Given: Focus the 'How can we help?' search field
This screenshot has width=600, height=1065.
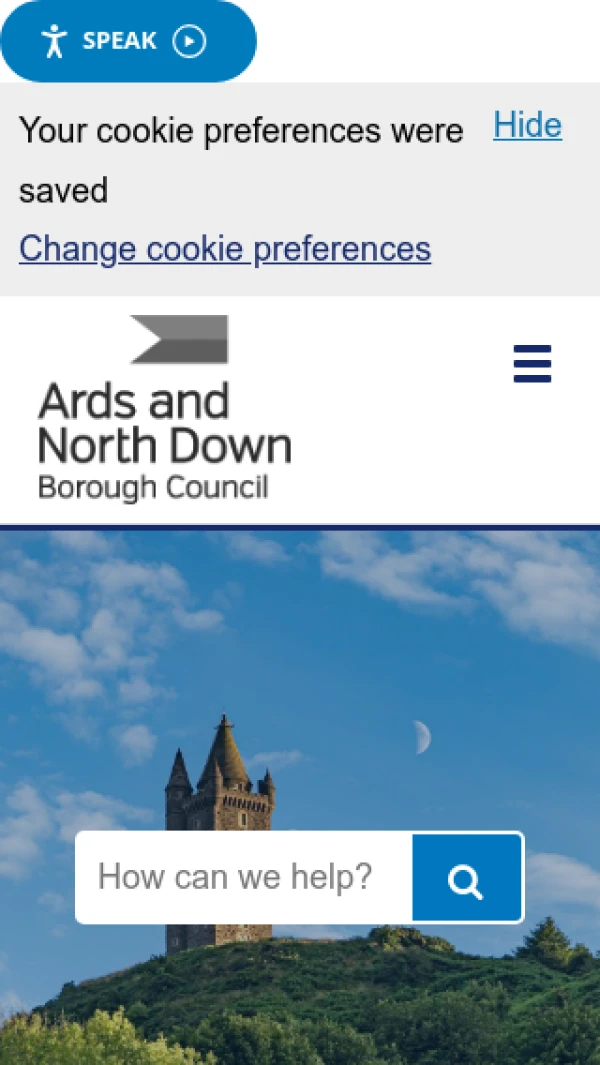Looking at the screenshot, I should (243, 878).
